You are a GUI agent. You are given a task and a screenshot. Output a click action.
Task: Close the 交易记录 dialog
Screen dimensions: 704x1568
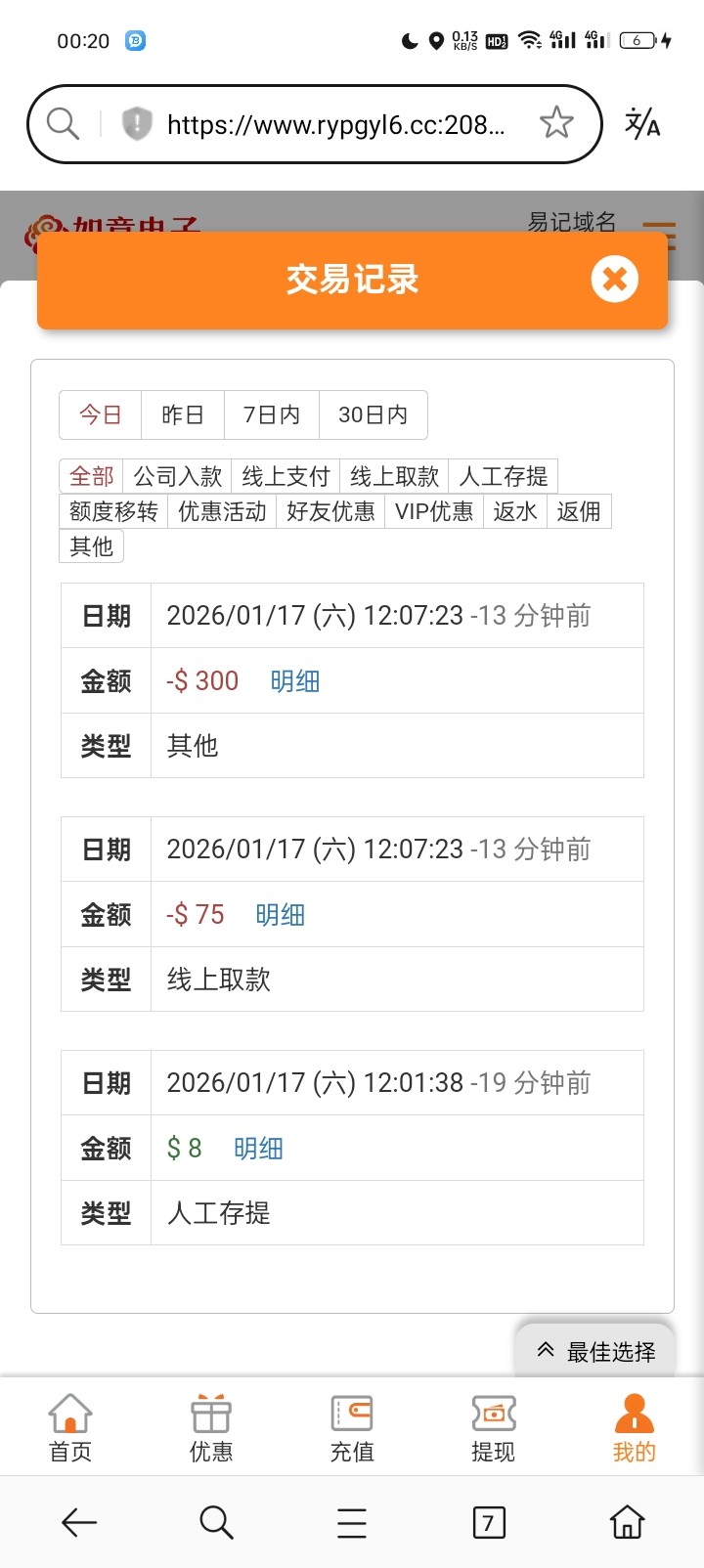[614, 280]
